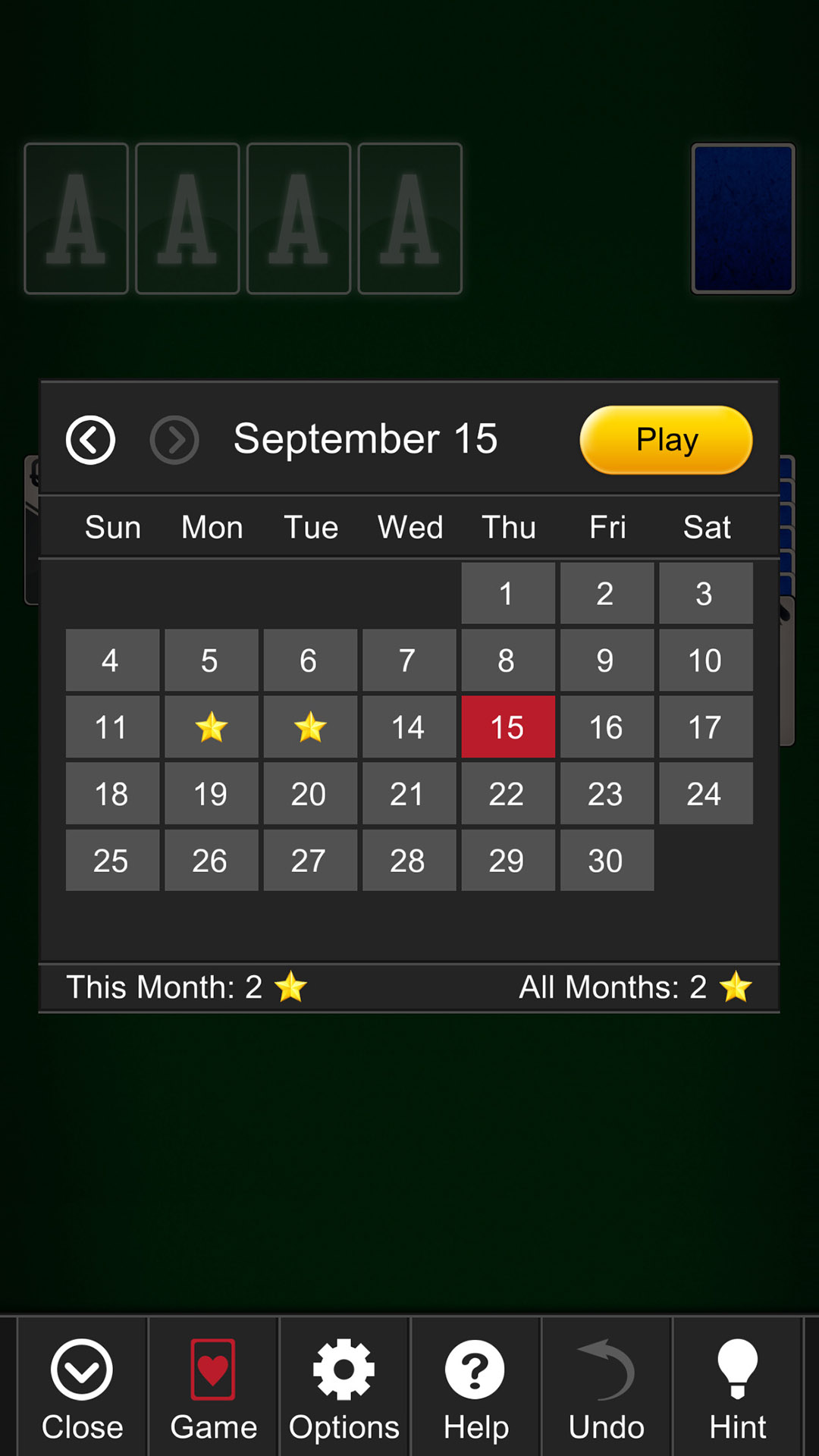
Task: Get a Hint for the next move
Action: 737,1389
